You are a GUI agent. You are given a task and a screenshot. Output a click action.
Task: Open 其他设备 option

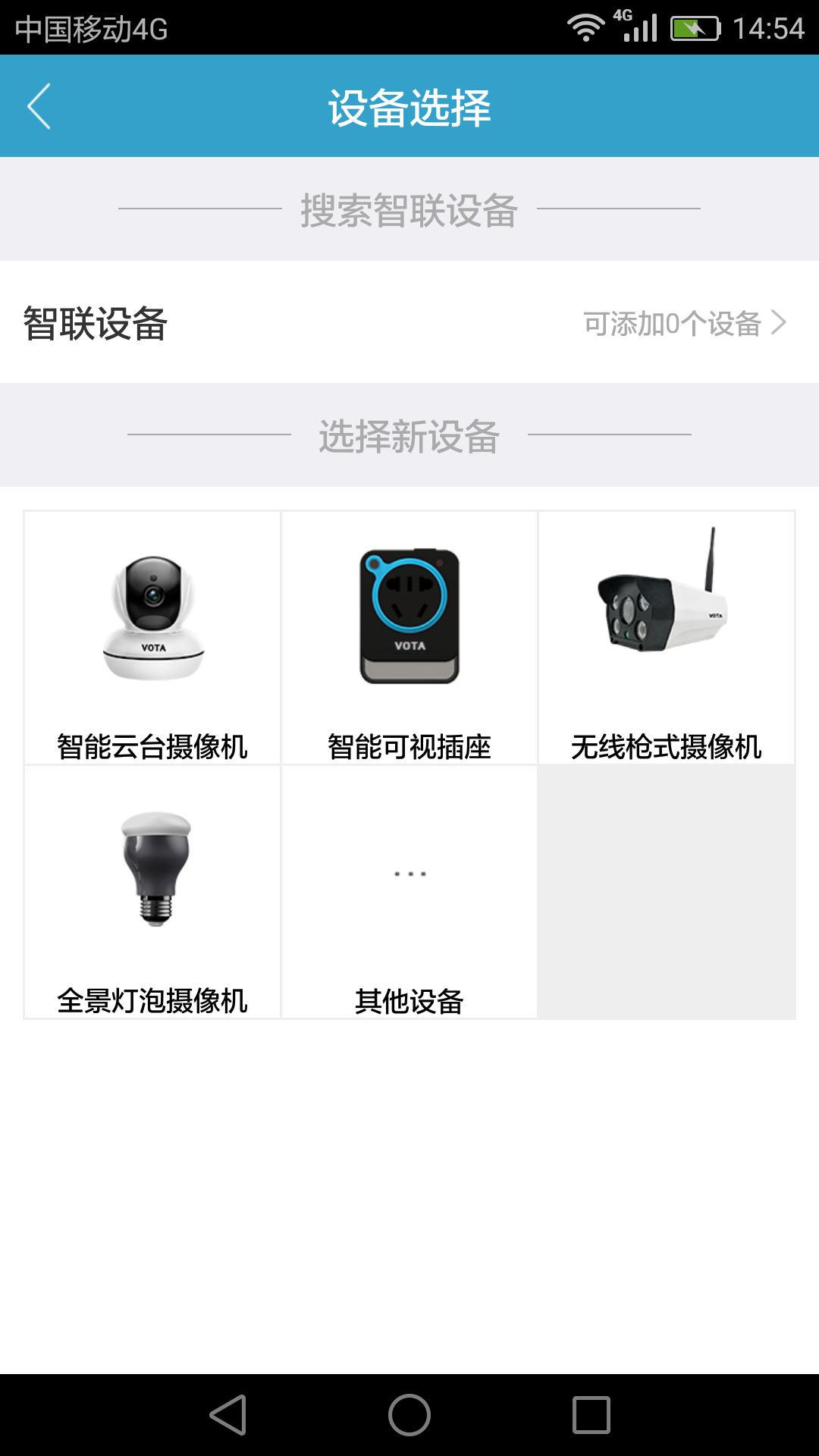tap(409, 892)
